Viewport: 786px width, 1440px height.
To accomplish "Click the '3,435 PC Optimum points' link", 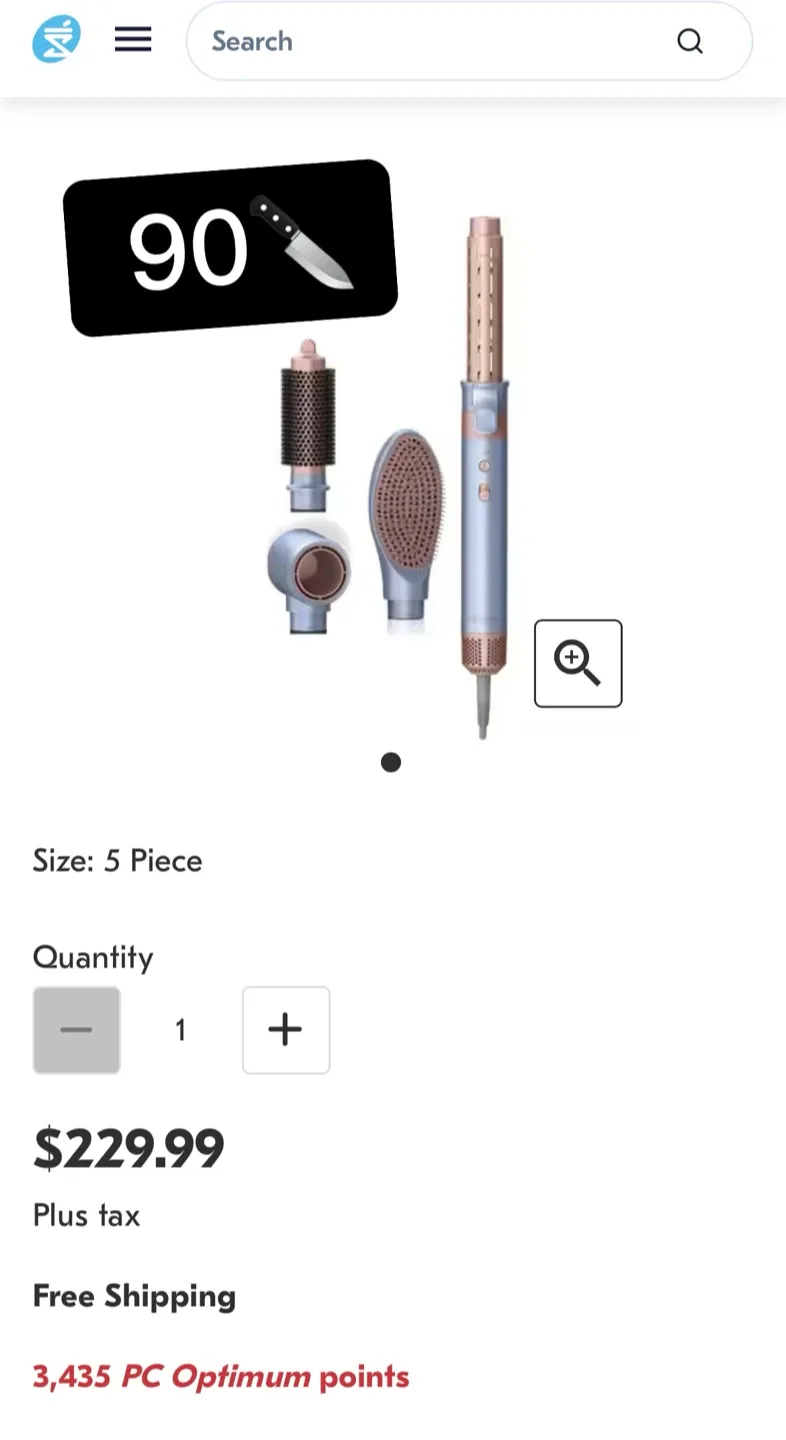I will point(220,1377).
